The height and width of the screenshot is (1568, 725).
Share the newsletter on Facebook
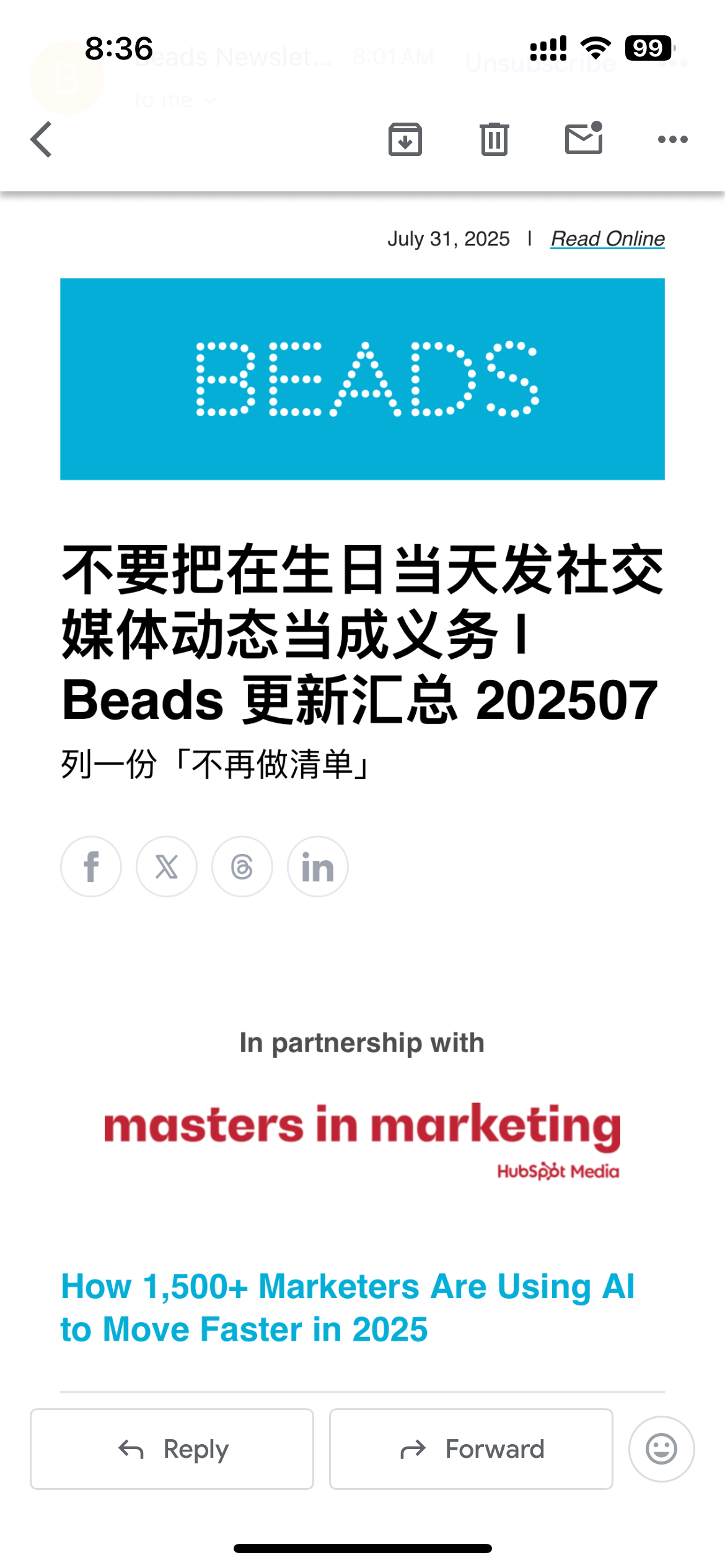coord(91,866)
